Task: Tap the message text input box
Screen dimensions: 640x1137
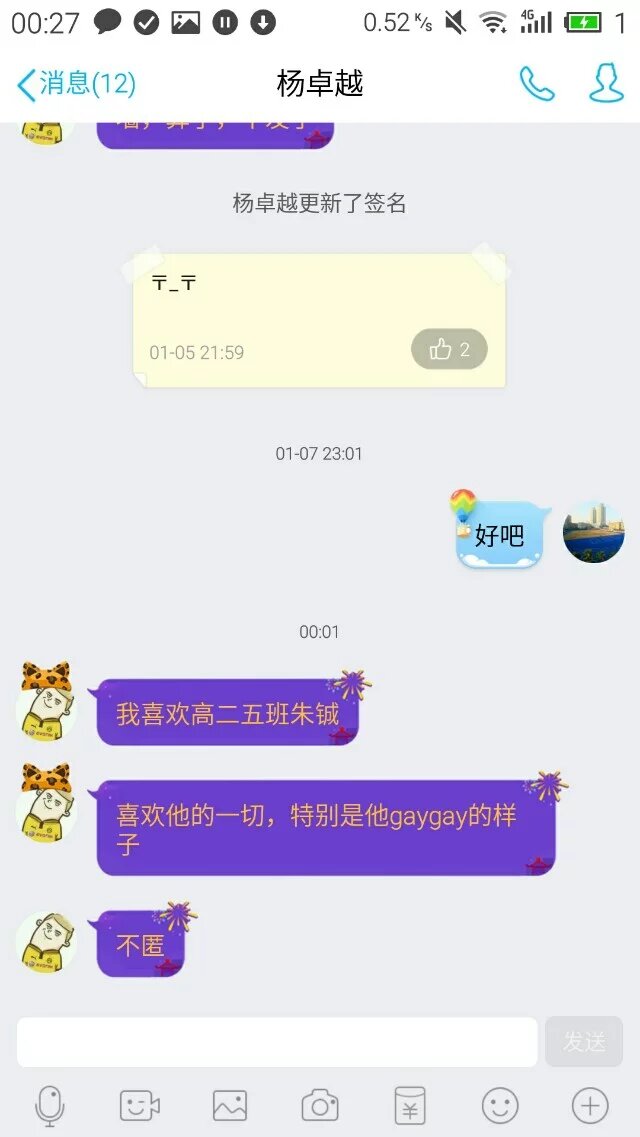Action: tap(277, 1042)
